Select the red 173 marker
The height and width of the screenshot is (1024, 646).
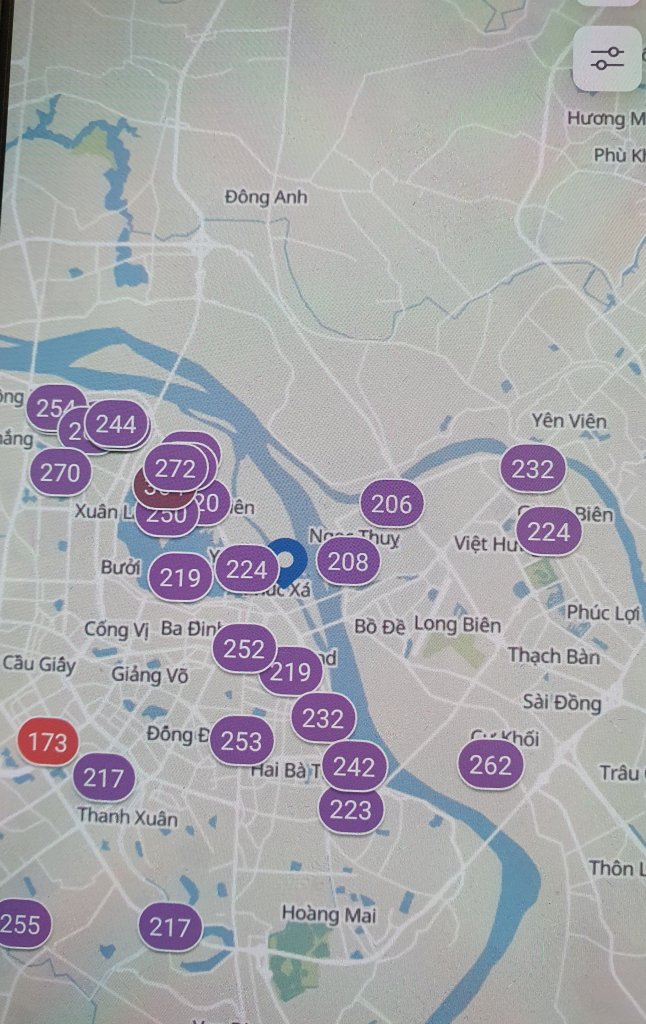[47, 742]
